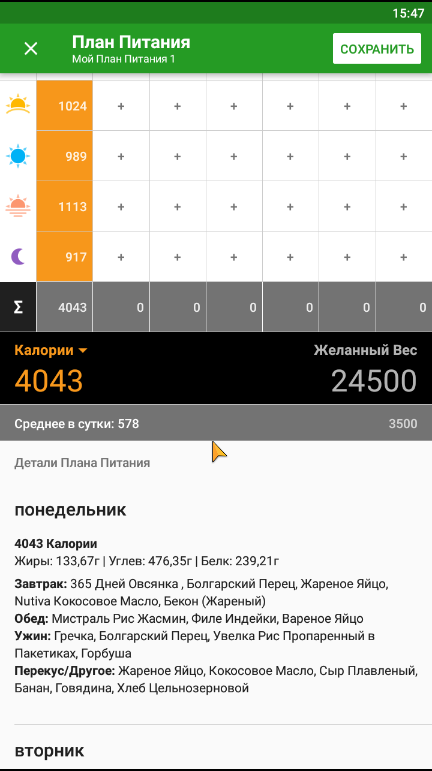432x771 pixels.
Task: Tap the Сохранить button to save
Action: [x=377, y=49]
